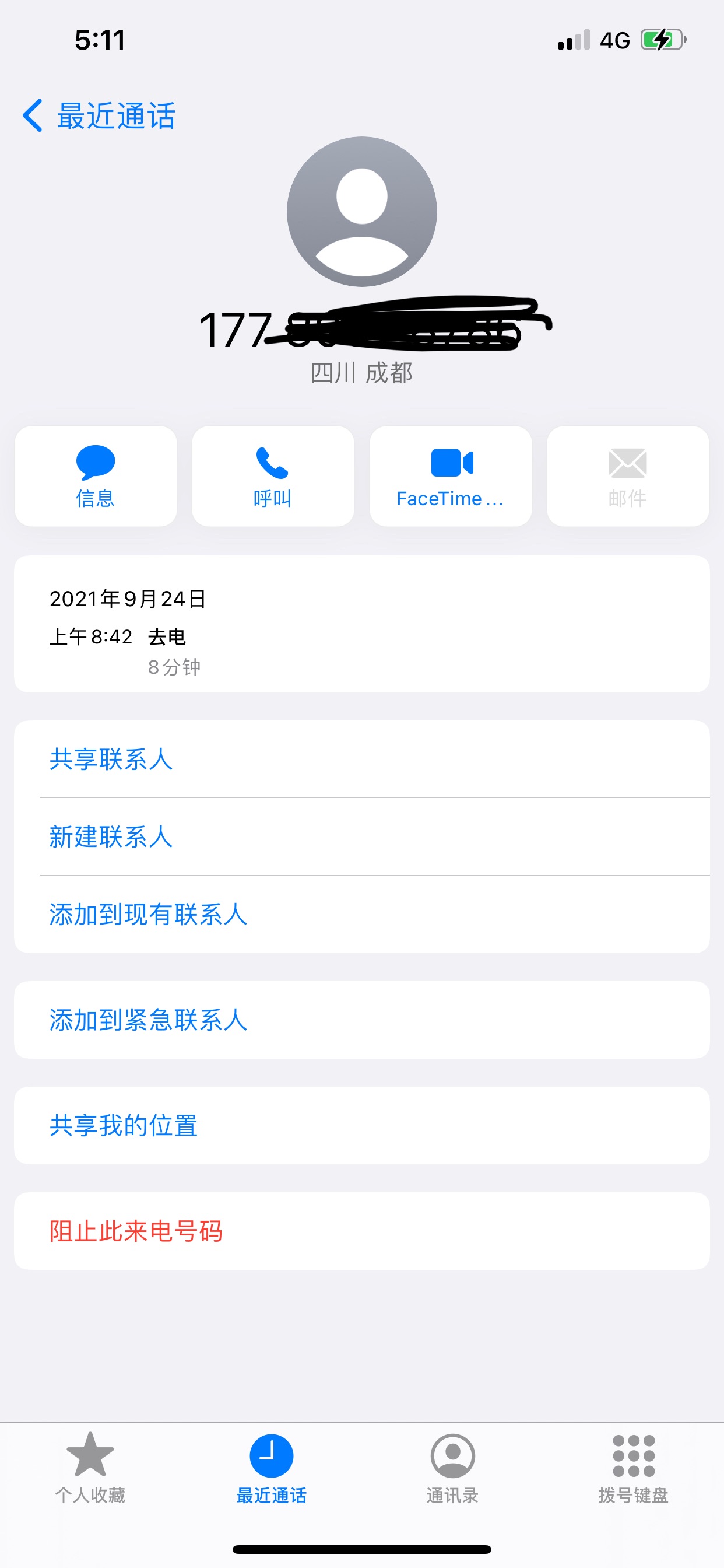Select 添加到紧急联系人
The width and height of the screenshot is (724, 1568).
362,1020
